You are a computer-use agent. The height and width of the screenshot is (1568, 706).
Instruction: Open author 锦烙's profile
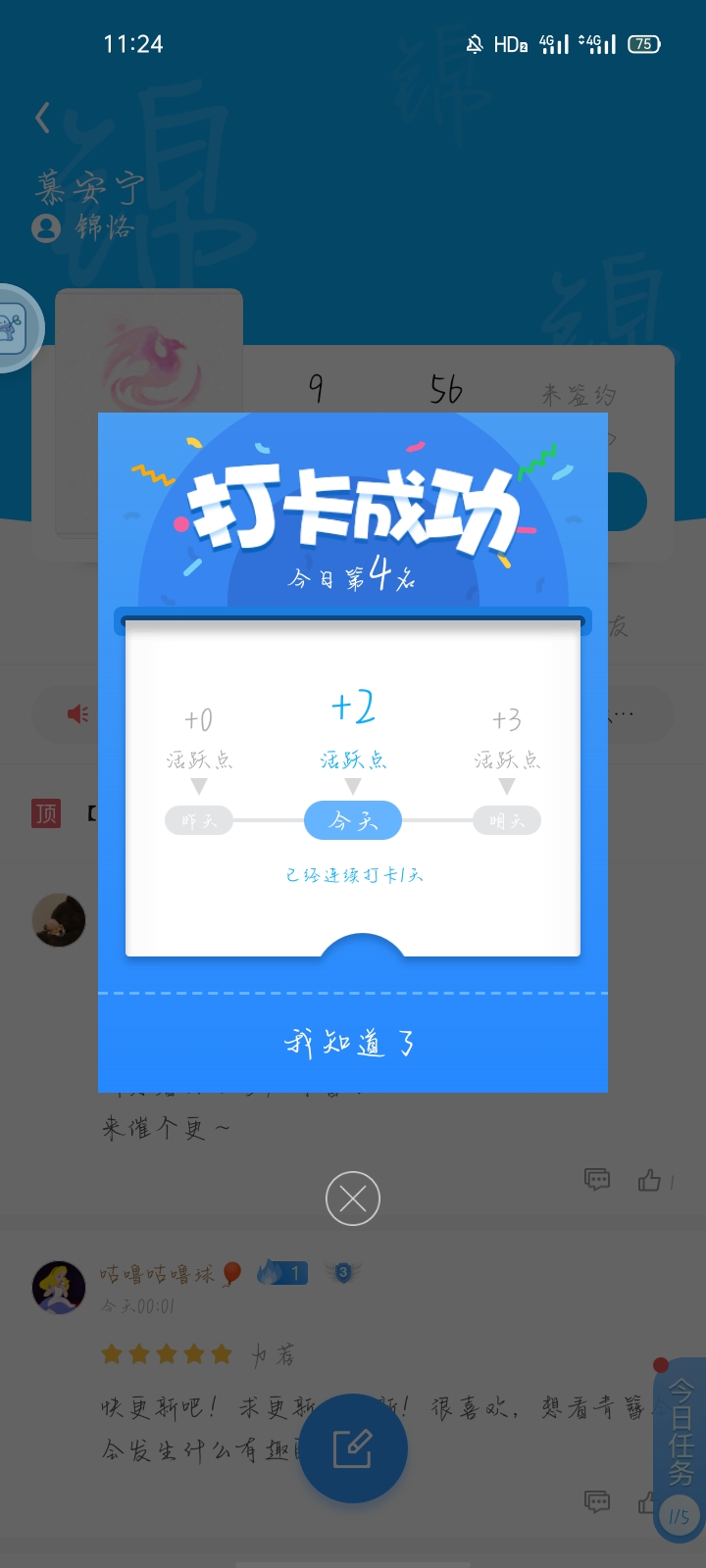84,228
